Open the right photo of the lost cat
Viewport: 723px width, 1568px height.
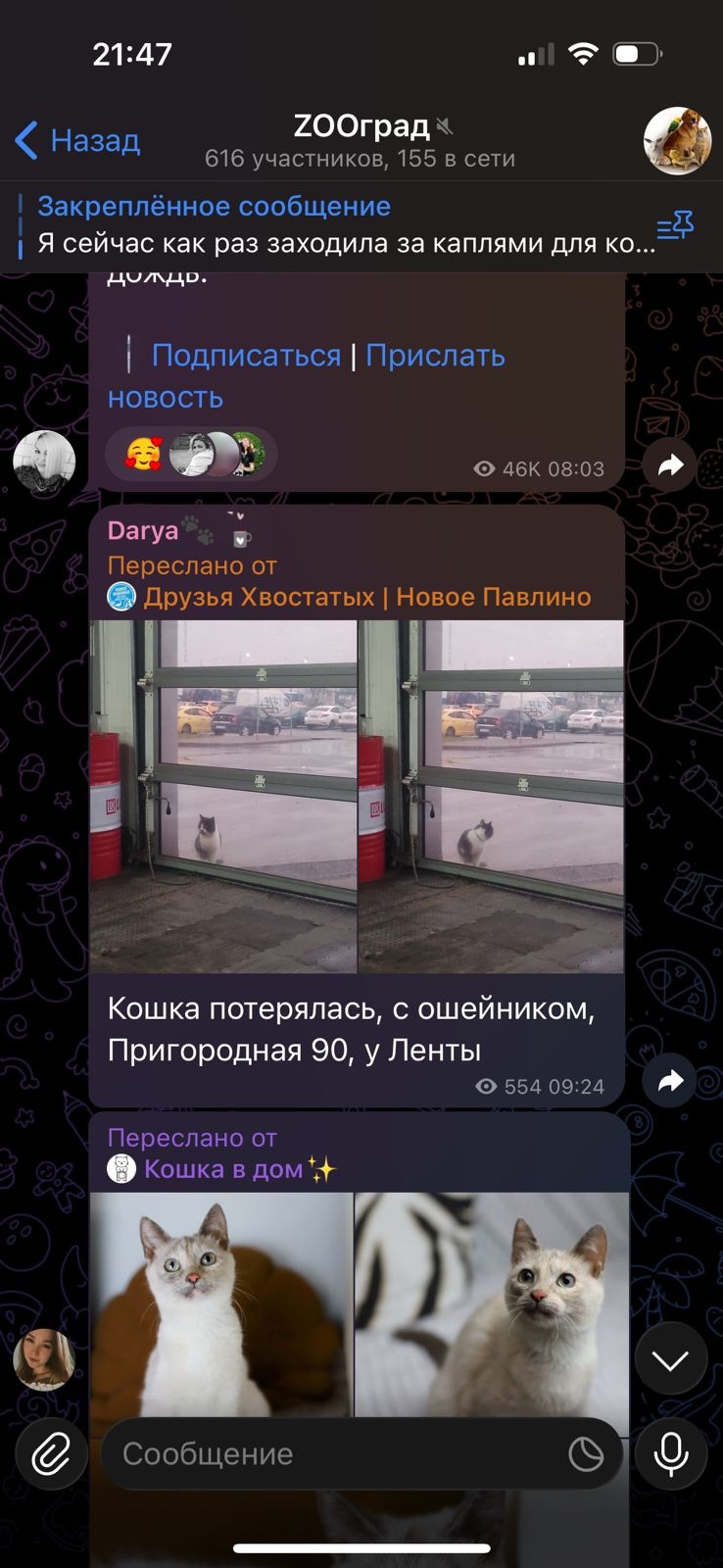[491, 796]
